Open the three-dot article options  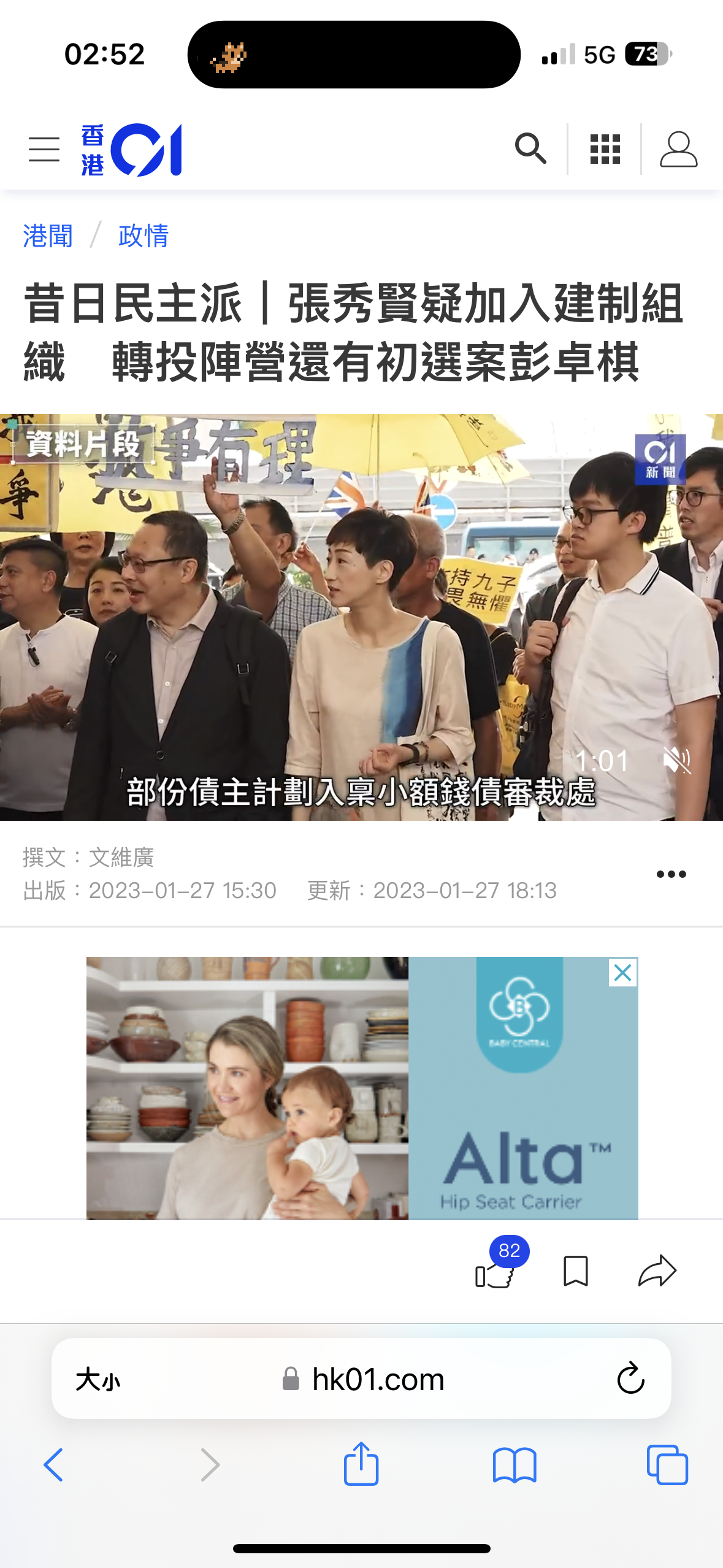671,874
